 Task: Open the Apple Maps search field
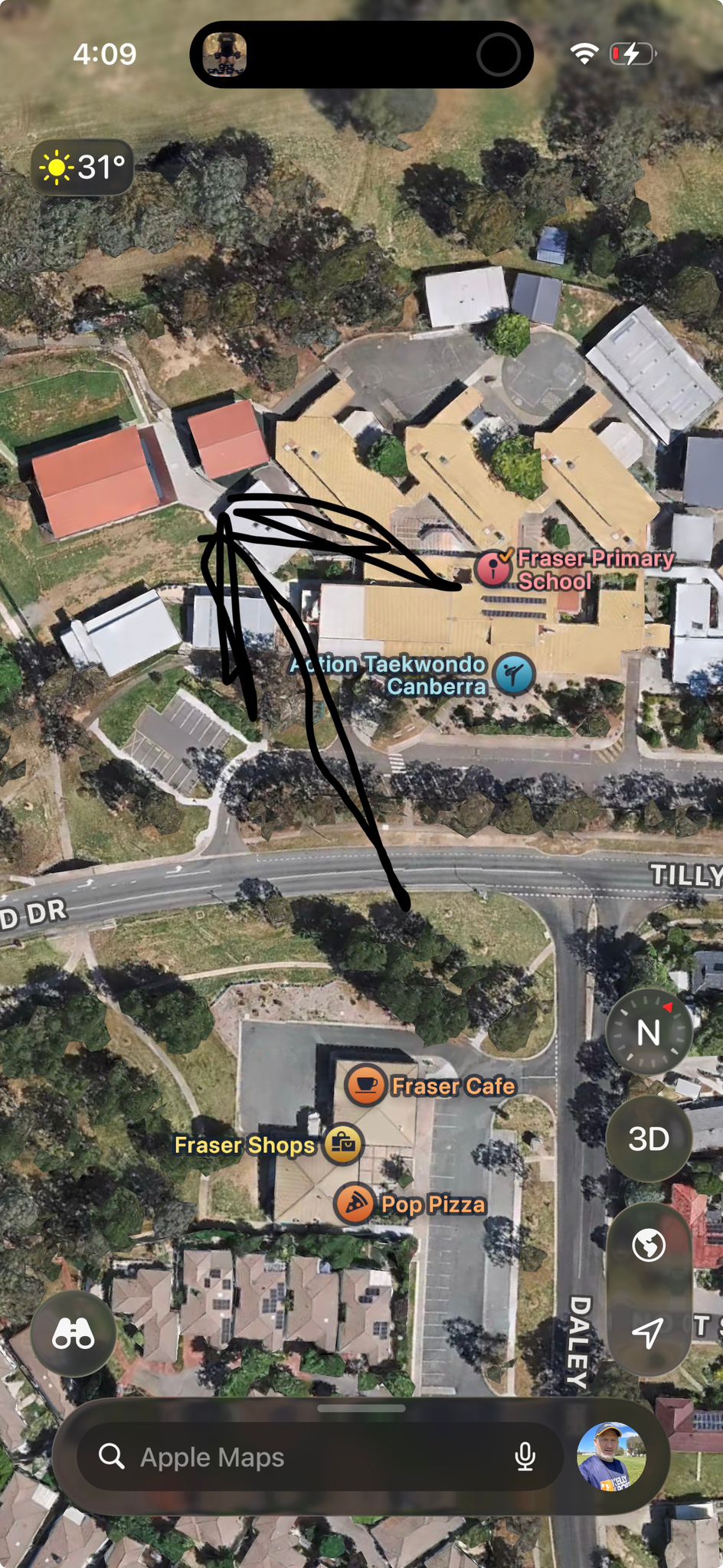[306, 1457]
